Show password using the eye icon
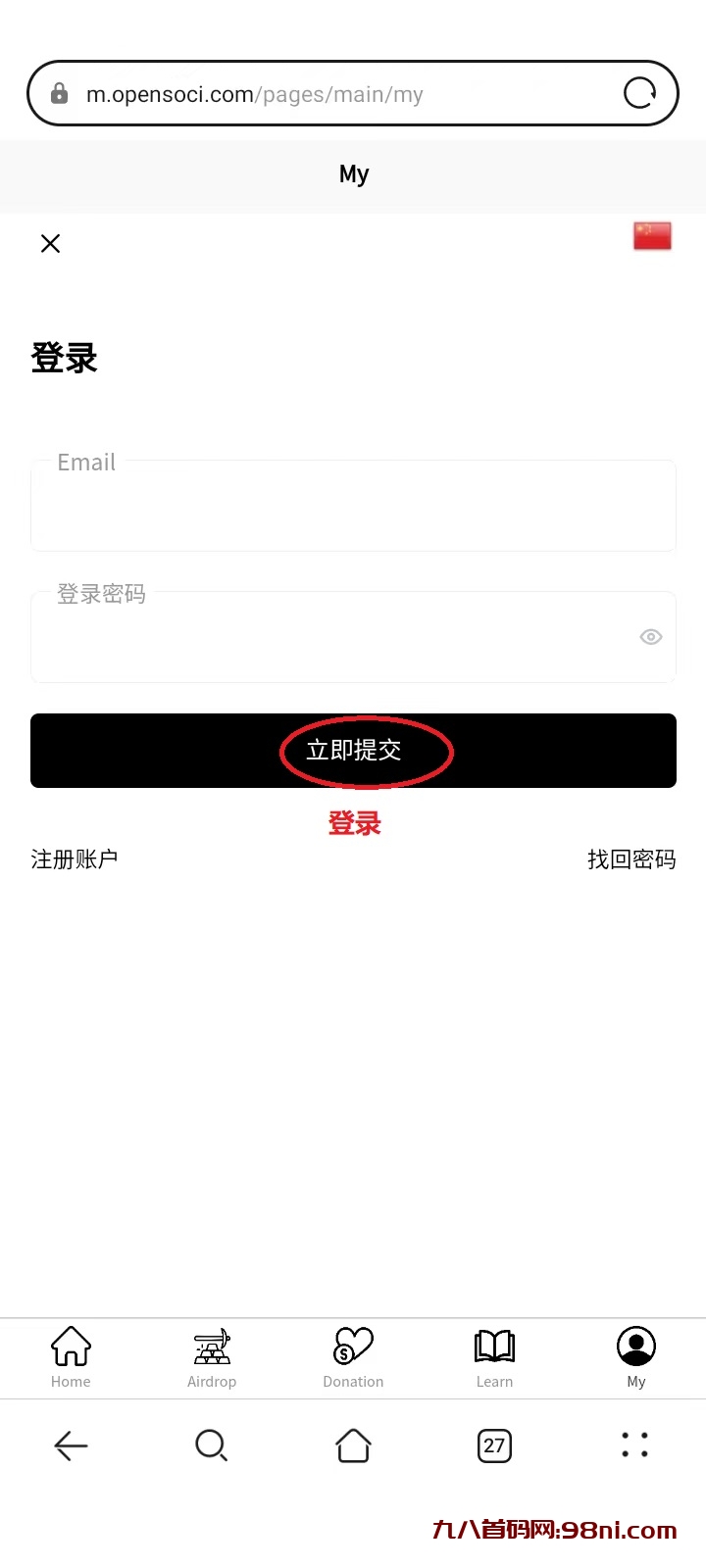 pyautogui.click(x=651, y=637)
